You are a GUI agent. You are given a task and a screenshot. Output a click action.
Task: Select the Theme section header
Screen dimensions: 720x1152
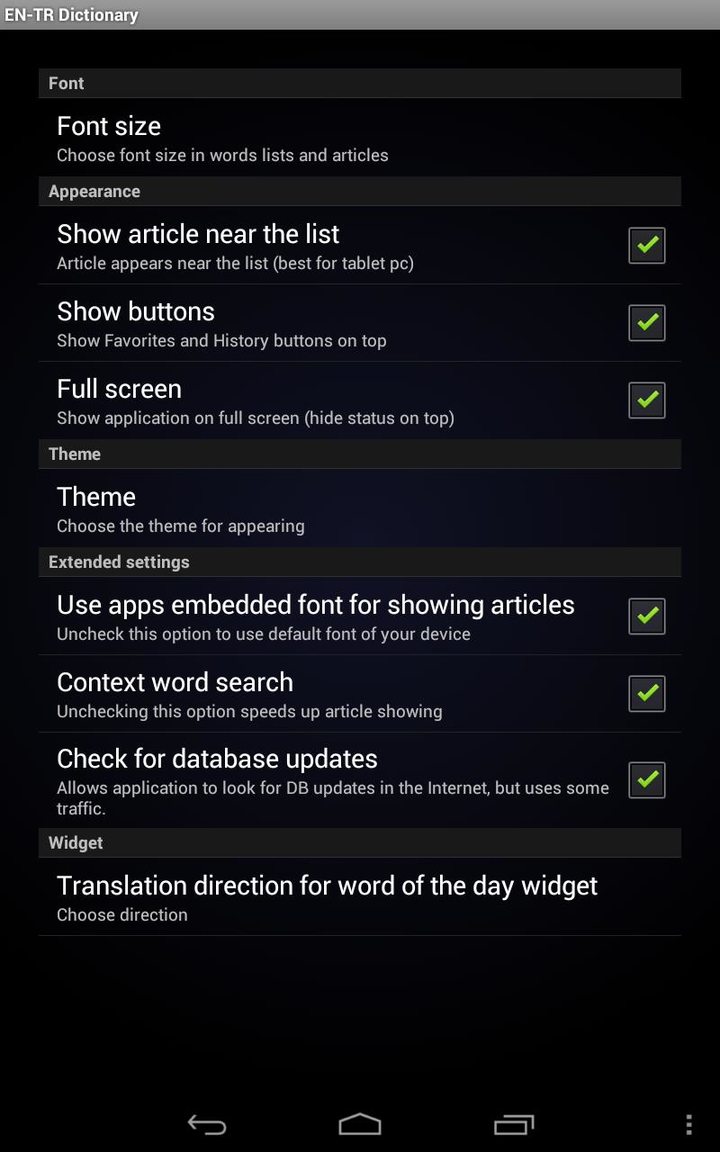pyautogui.click(x=74, y=454)
